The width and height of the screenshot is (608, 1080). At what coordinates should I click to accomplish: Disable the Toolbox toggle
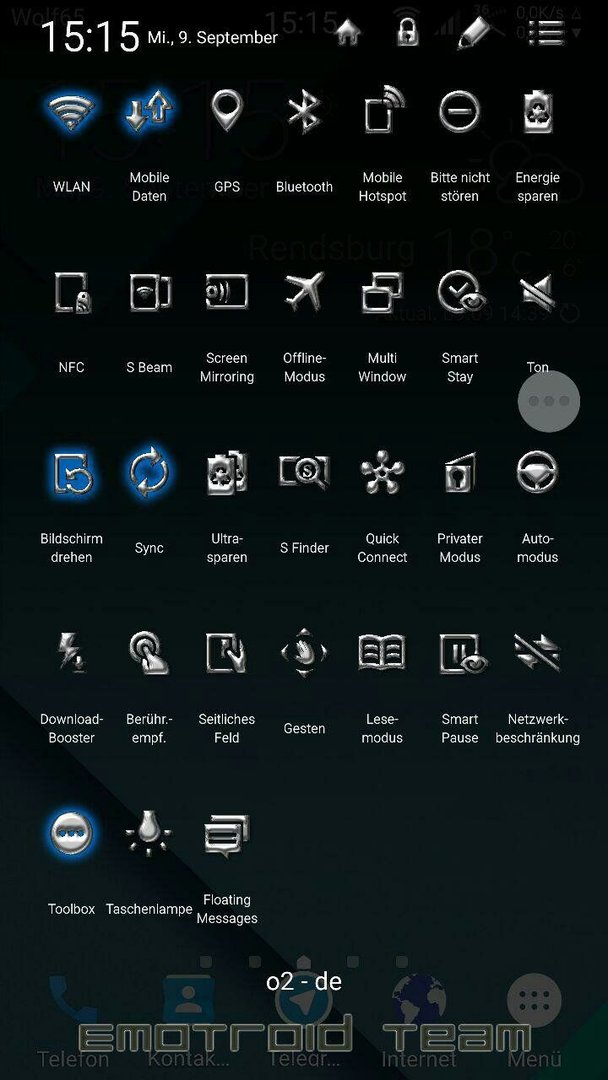tap(72, 834)
